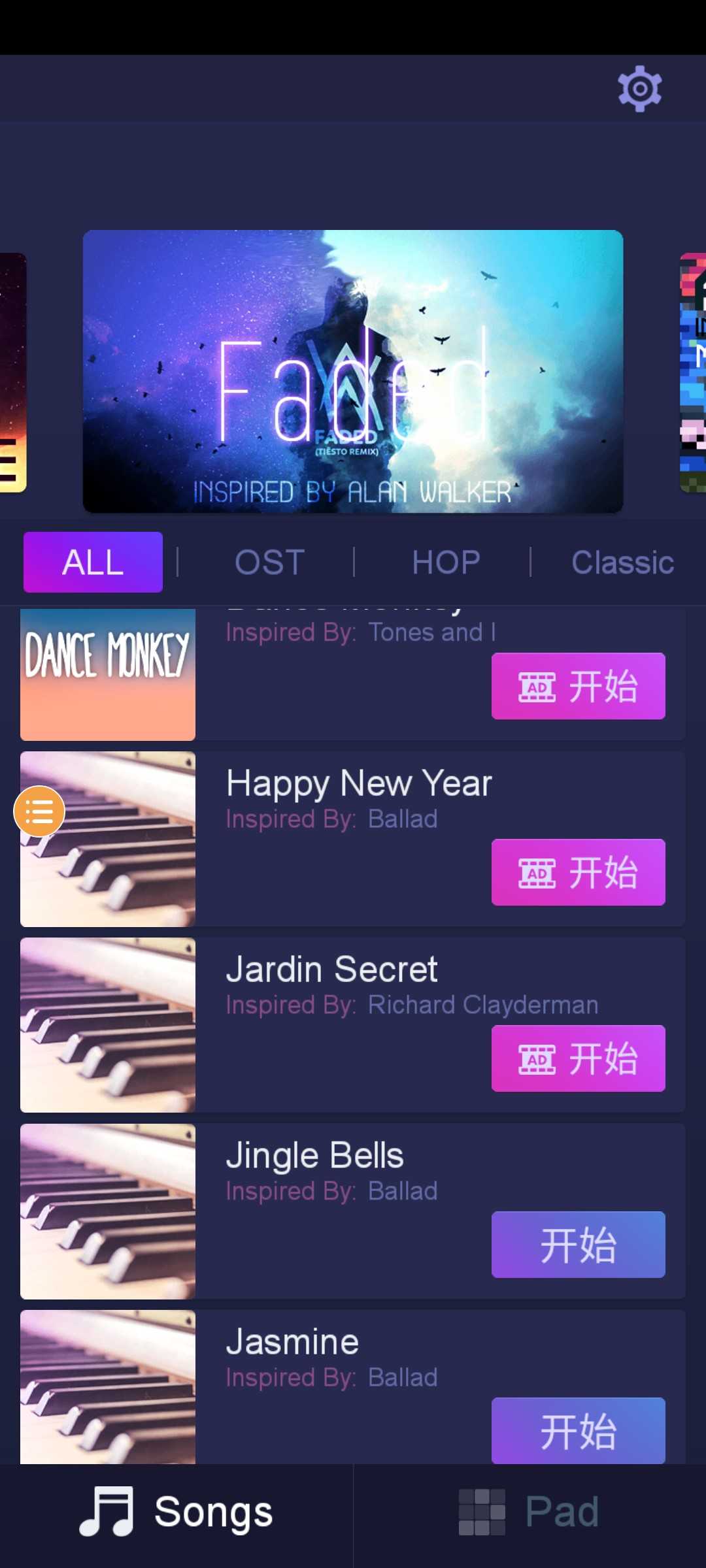Switch to the OST category
This screenshot has height=1568, width=706.
pyautogui.click(x=269, y=563)
